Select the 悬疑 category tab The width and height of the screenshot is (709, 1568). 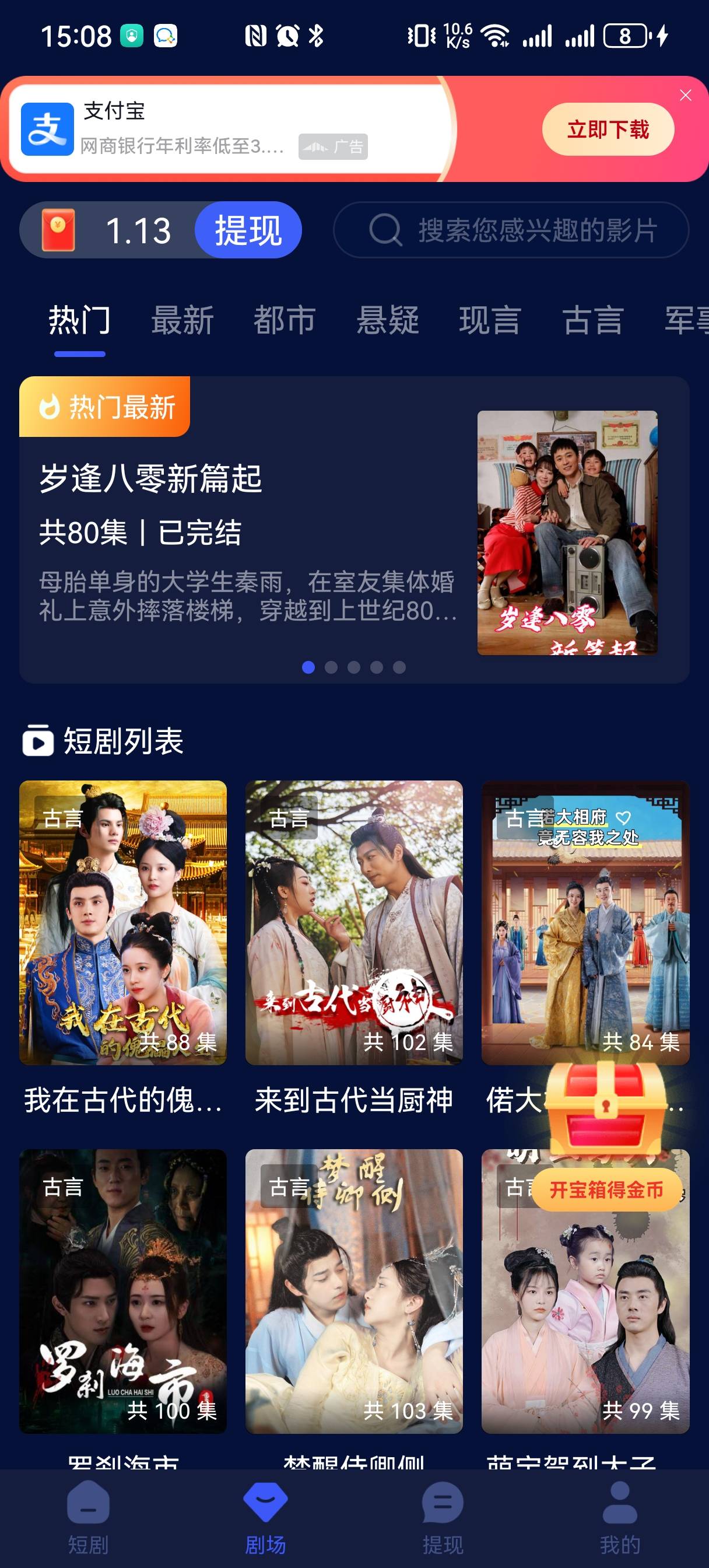(x=387, y=321)
